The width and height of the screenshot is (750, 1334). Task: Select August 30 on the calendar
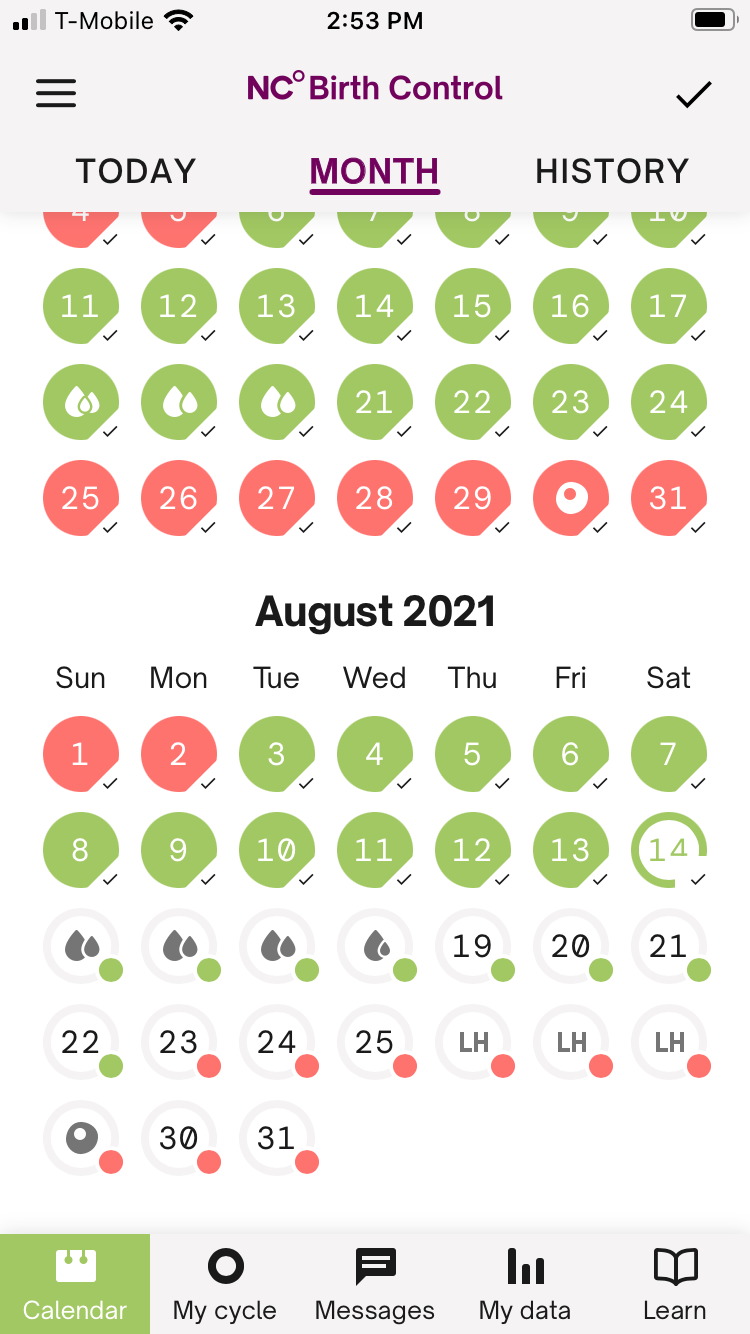179,1138
